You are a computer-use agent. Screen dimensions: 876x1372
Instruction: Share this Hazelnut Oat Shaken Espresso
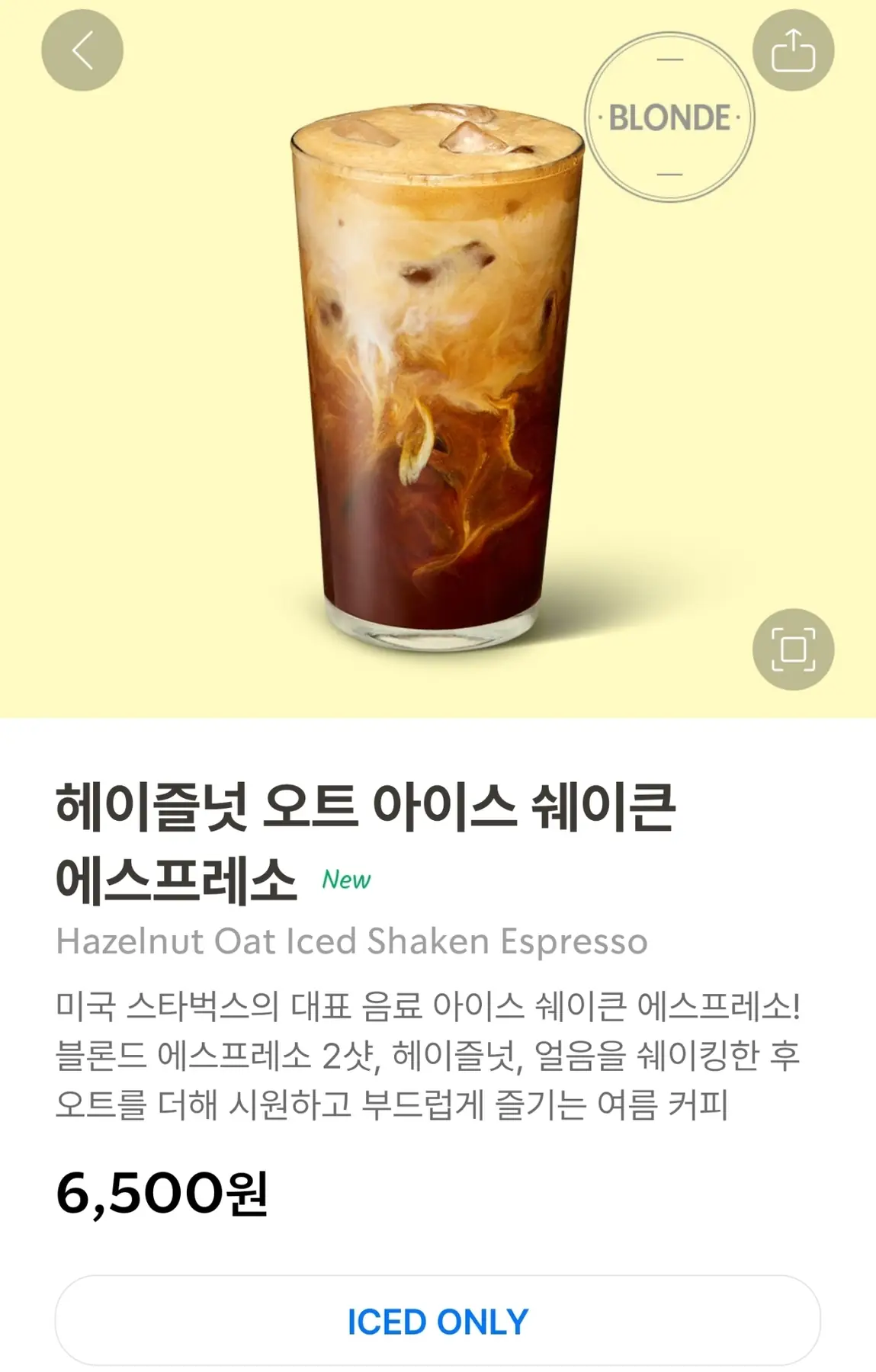[793, 50]
